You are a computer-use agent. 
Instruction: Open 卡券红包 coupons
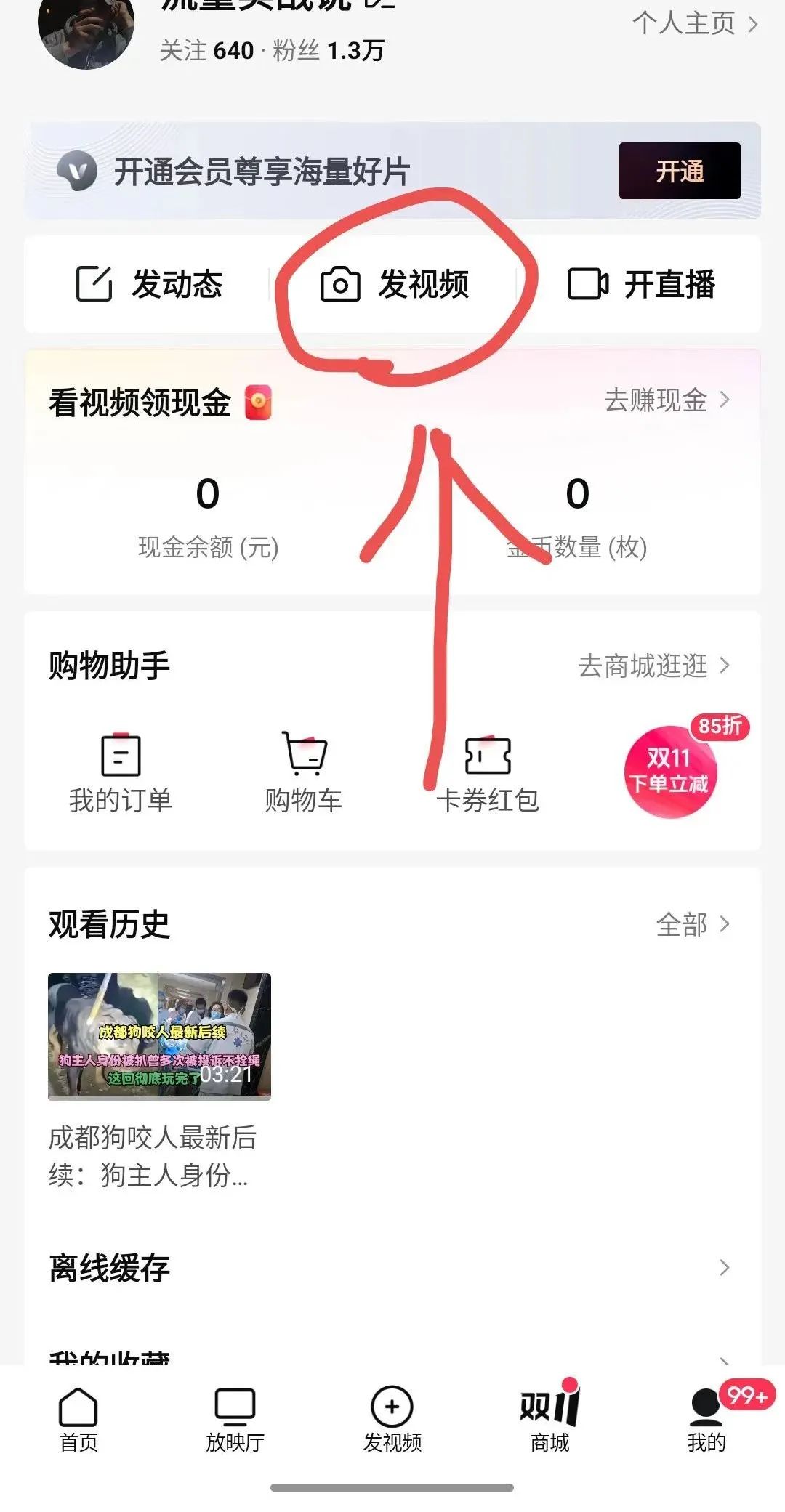(x=488, y=772)
